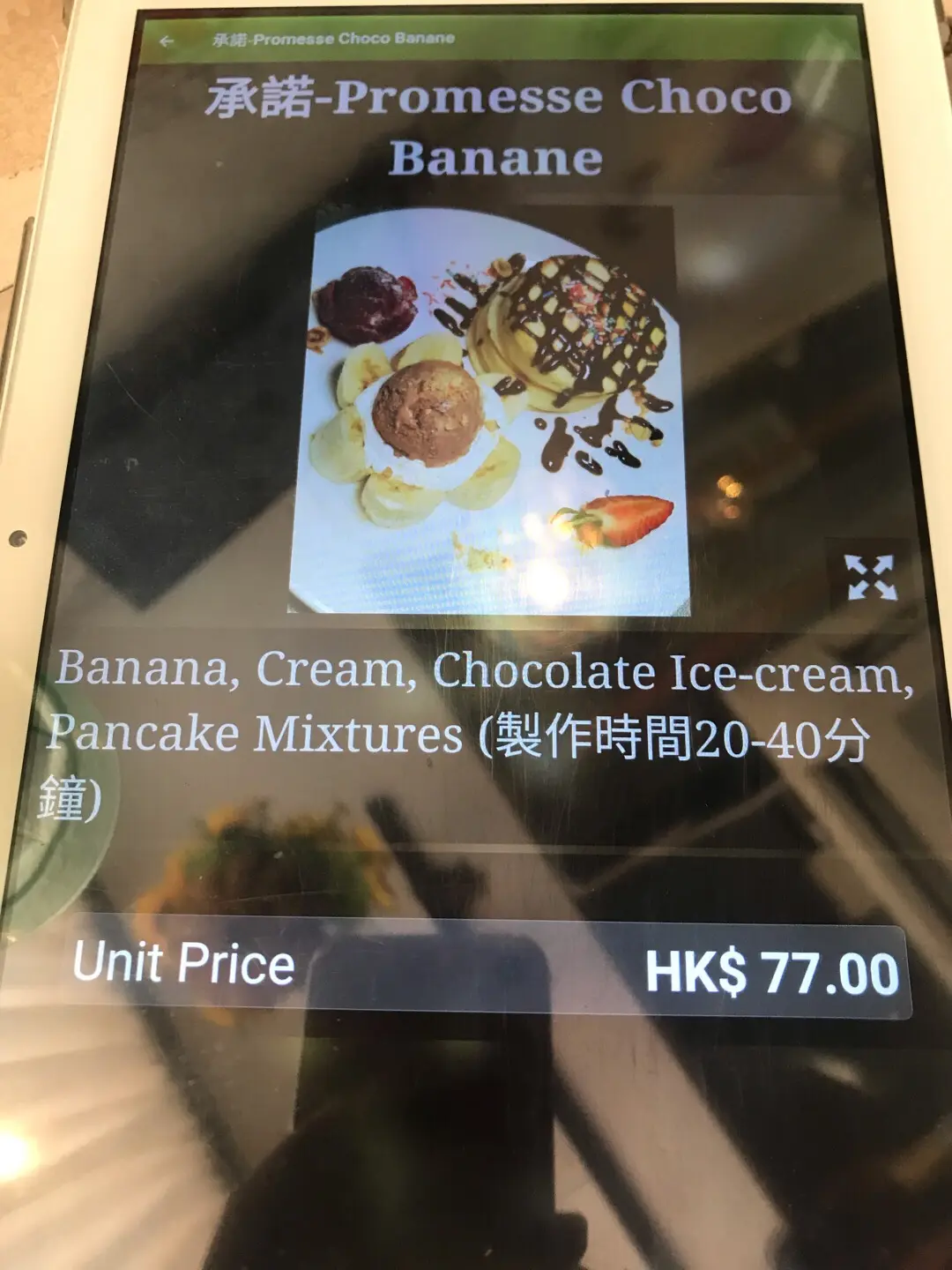Go back using the arrow in the header

pos(167,41)
